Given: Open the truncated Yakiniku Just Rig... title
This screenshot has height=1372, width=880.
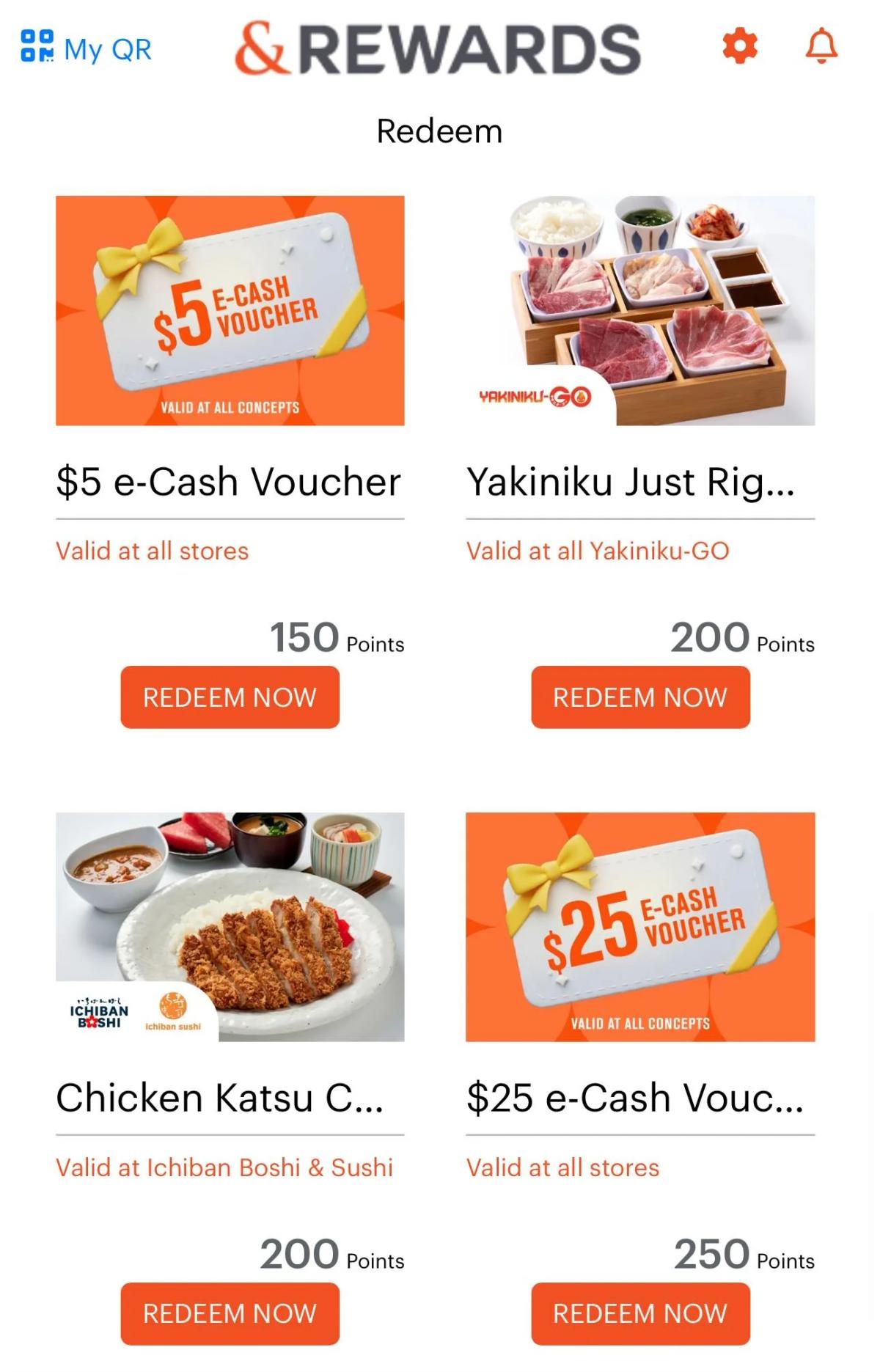Looking at the screenshot, I should [632, 482].
